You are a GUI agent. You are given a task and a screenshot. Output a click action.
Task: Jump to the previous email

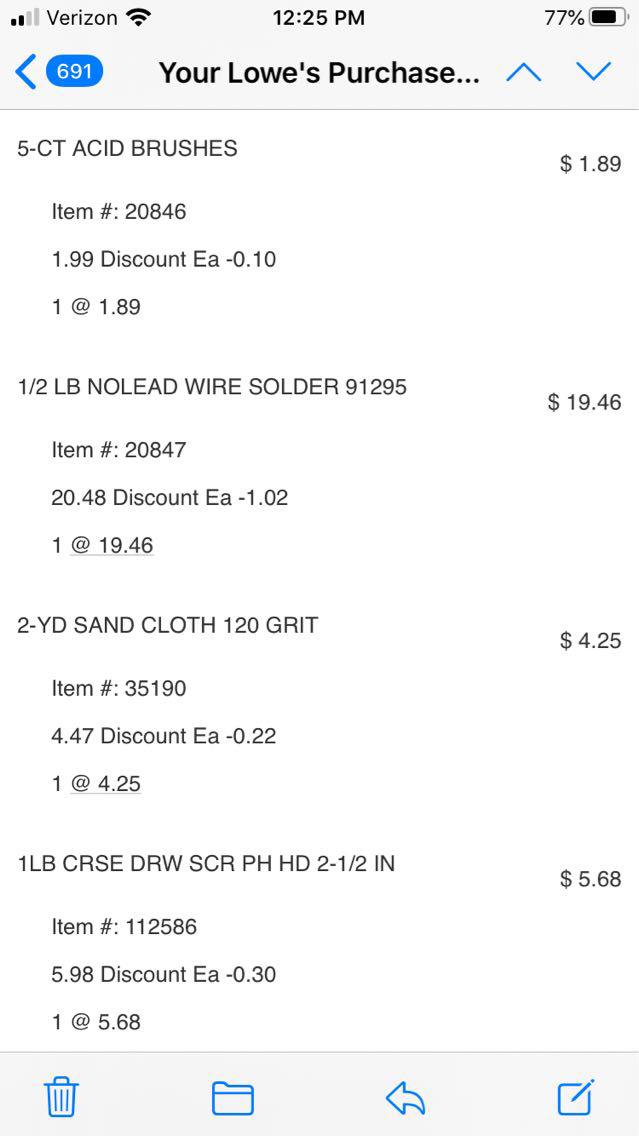pyautogui.click(x=524, y=72)
